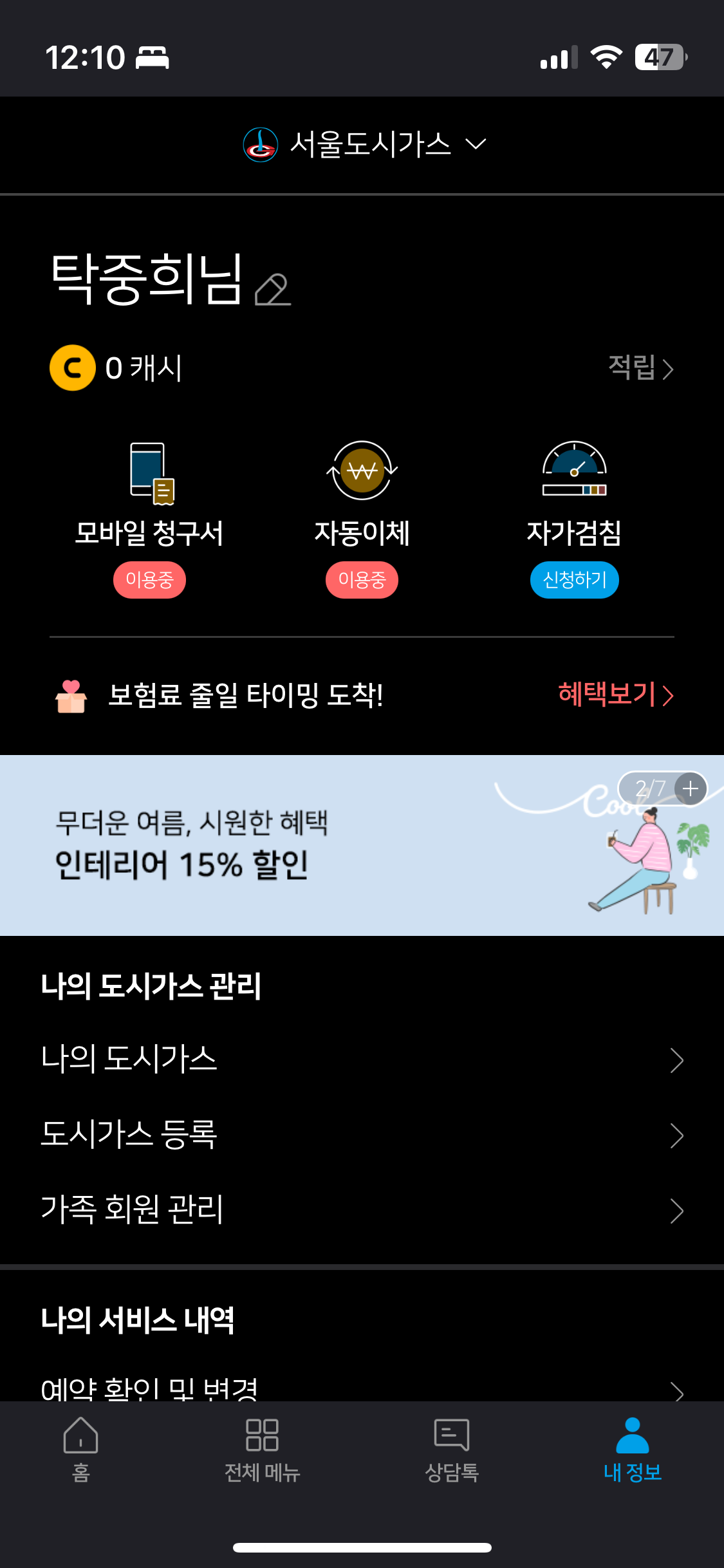Open the 인테리어 15% 할인 banner

[x=257, y=845]
